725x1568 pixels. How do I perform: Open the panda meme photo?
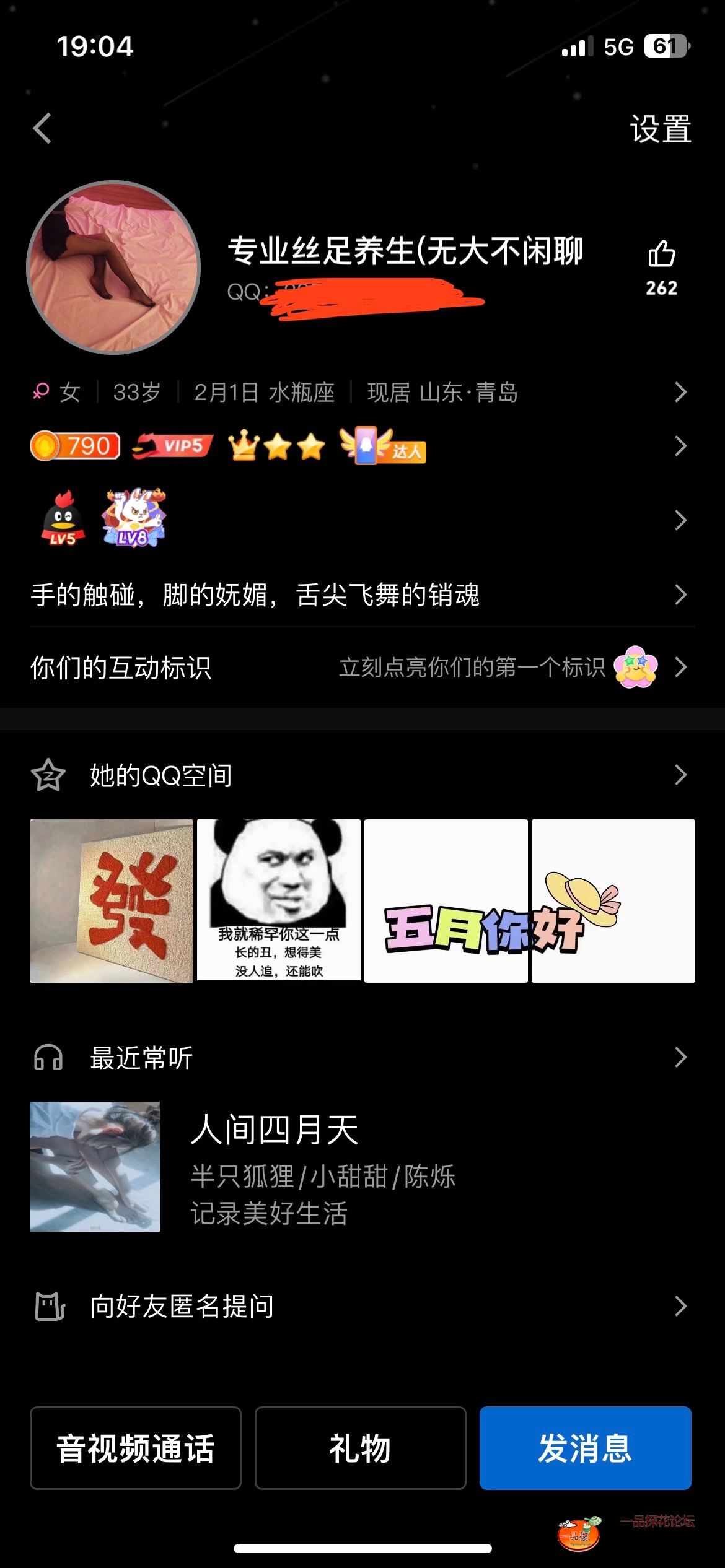click(x=279, y=900)
